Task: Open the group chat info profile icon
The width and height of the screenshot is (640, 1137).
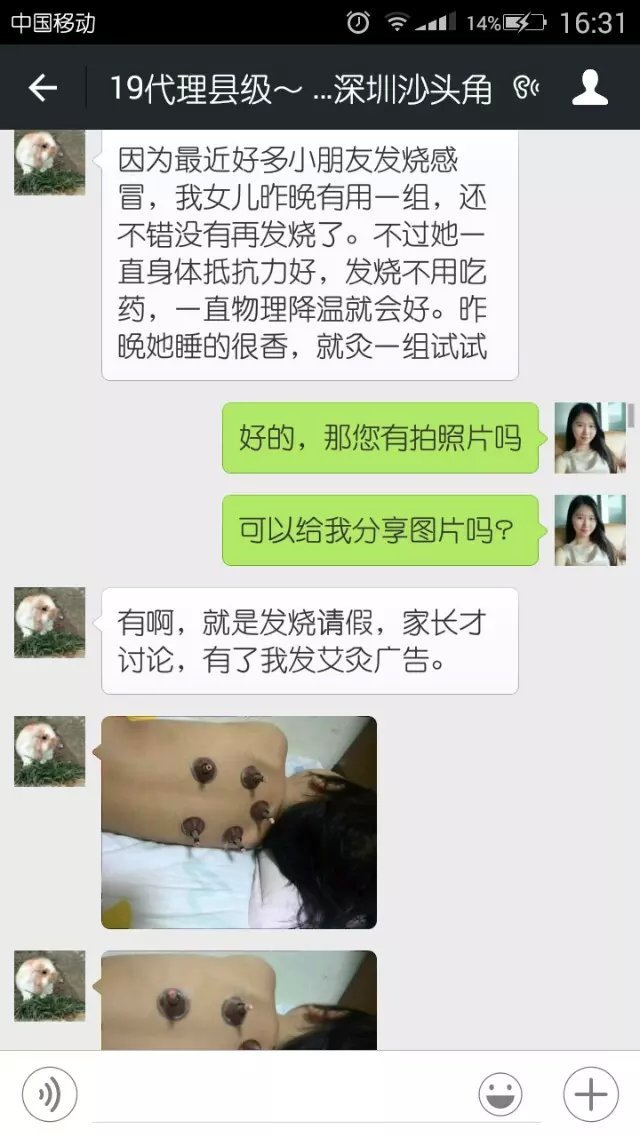Action: [x=590, y=89]
